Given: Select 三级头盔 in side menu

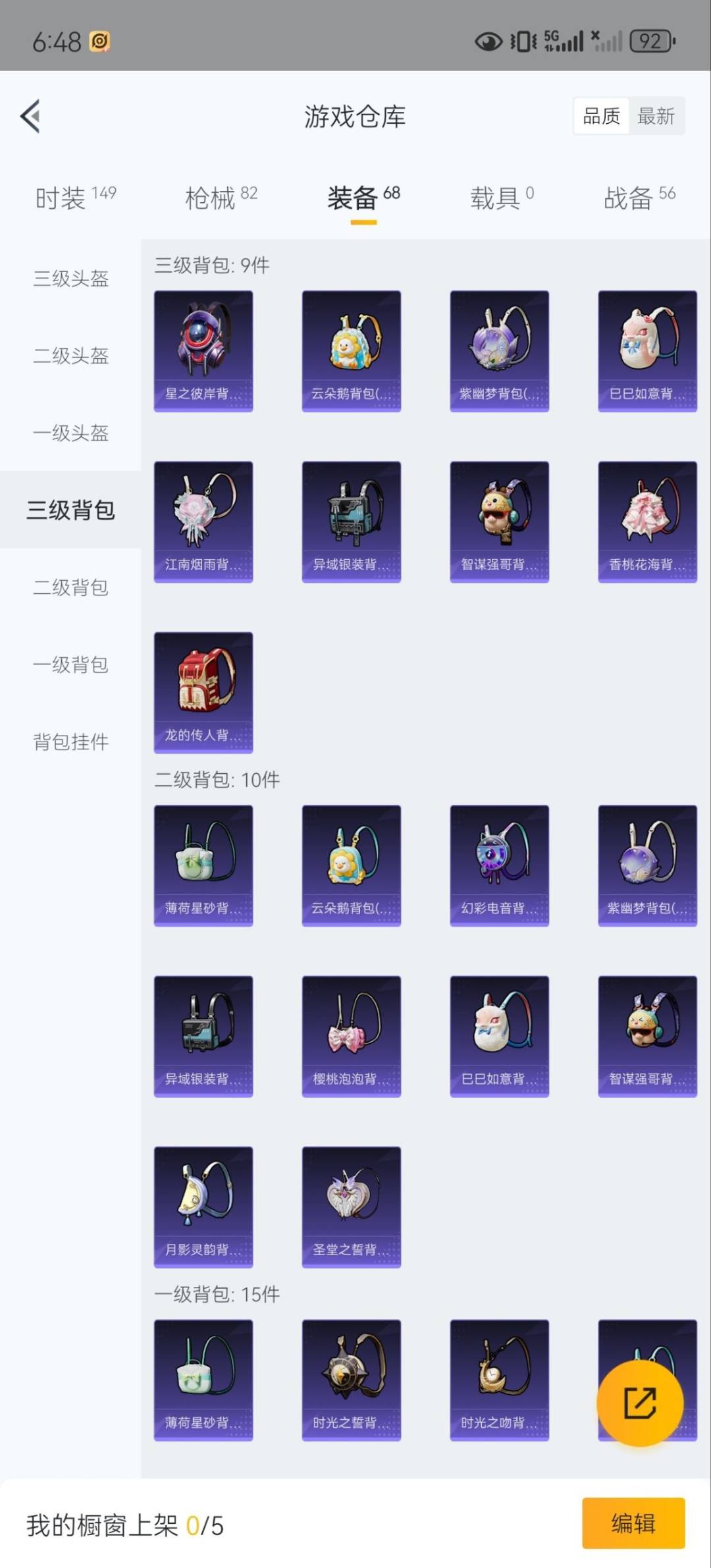Looking at the screenshot, I should click(71, 279).
